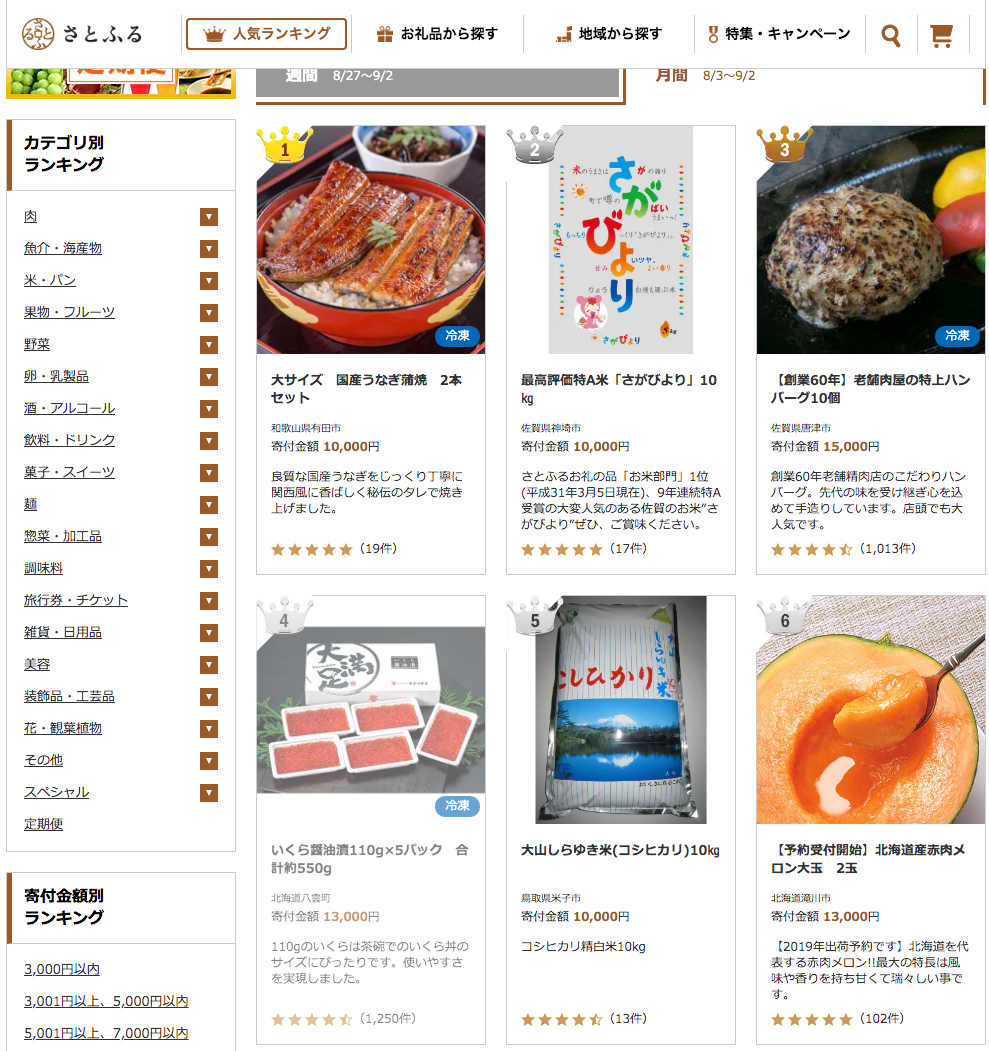Open the 果物・フルーツ category link

pos(69,312)
